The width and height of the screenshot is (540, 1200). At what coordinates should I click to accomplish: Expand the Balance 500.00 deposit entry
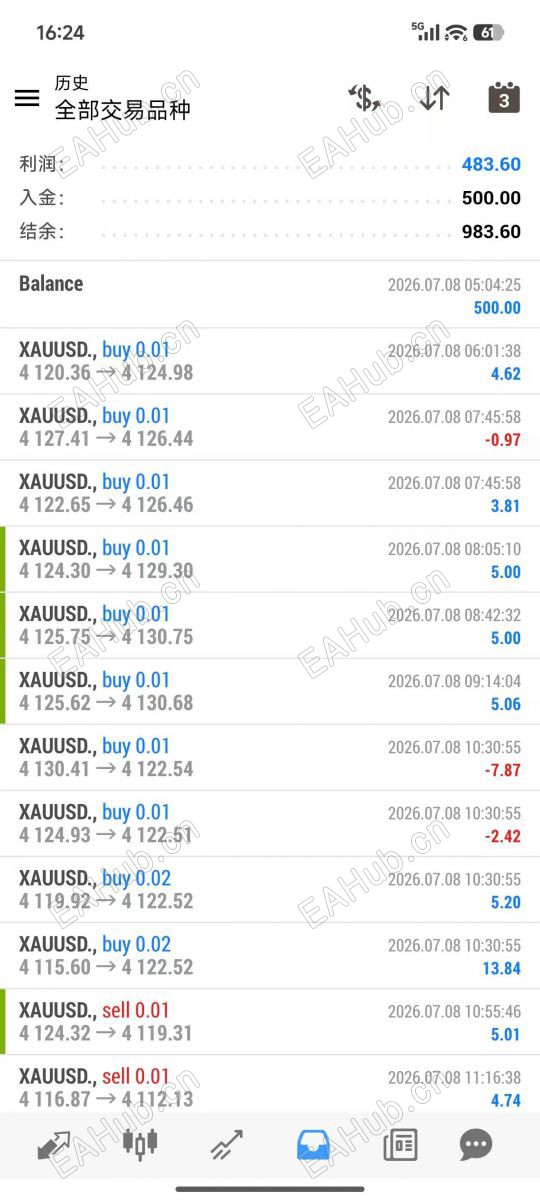tap(270, 295)
